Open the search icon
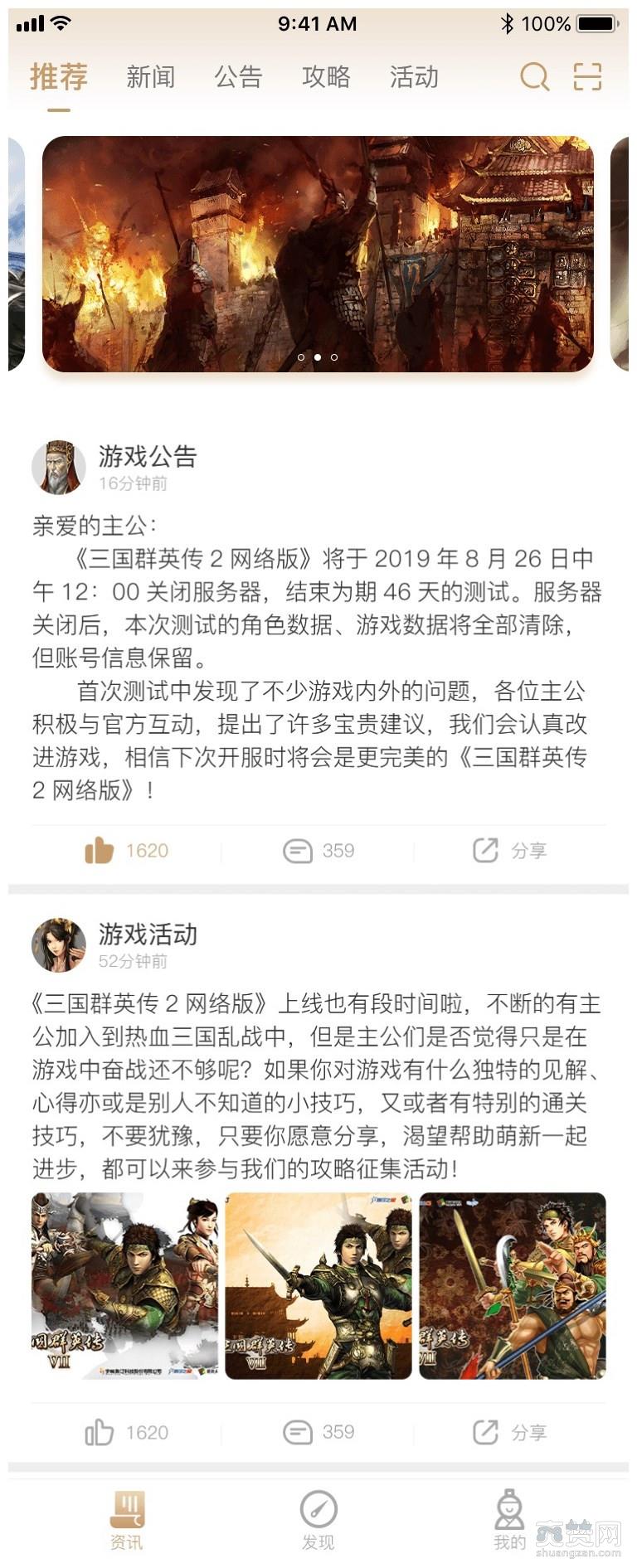 (x=534, y=77)
